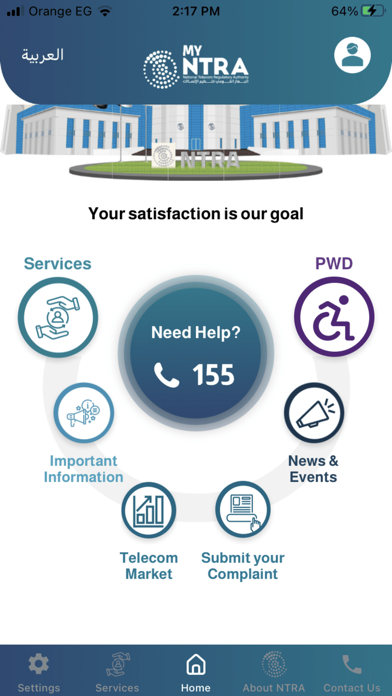Switch the app language to العربية
Image resolution: width=392 pixels, height=696 pixels.
[x=43, y=55]
